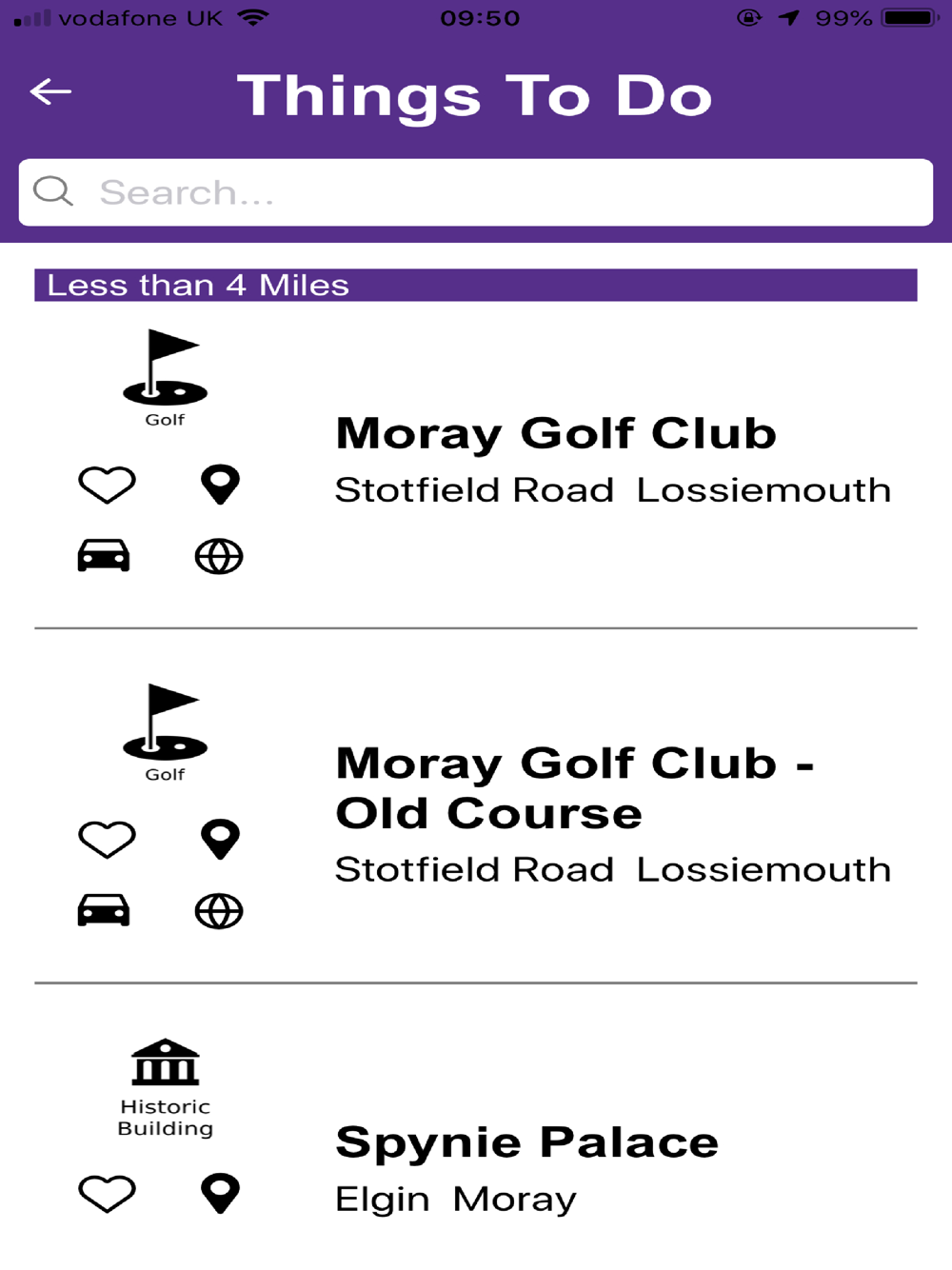Get car directions to Old Course

(x=104, y=910)
